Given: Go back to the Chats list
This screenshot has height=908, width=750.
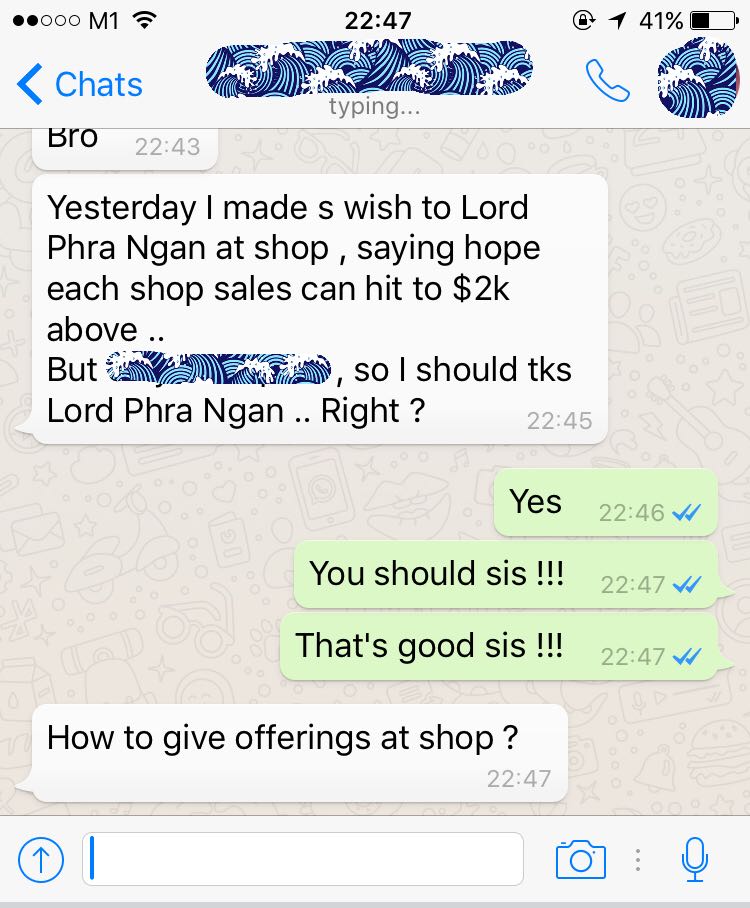Looking at the screenshot, I should click(x=80, y=85).
